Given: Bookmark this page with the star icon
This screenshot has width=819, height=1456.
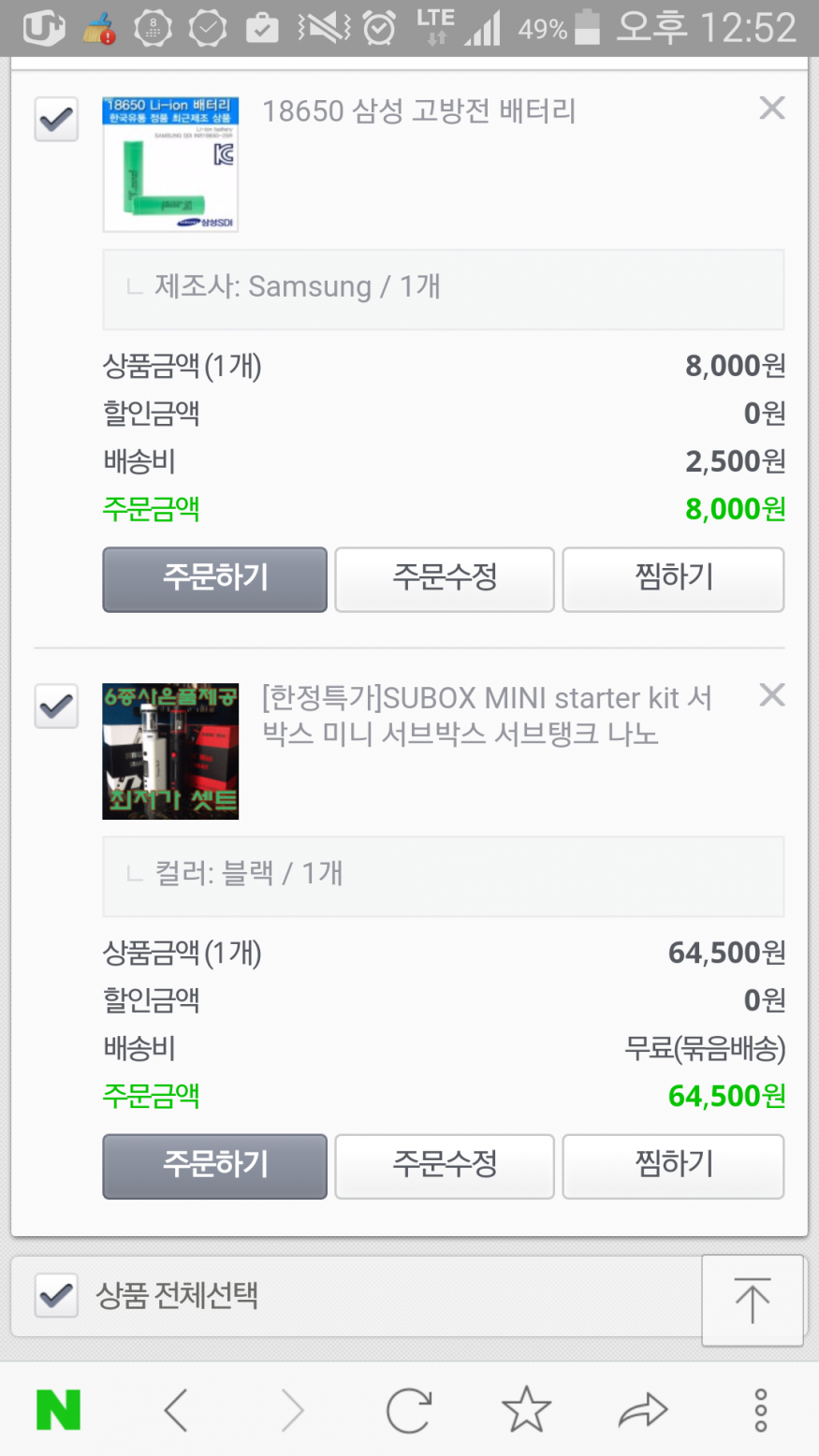Looking at the screenshot, I should point(526,1410).
